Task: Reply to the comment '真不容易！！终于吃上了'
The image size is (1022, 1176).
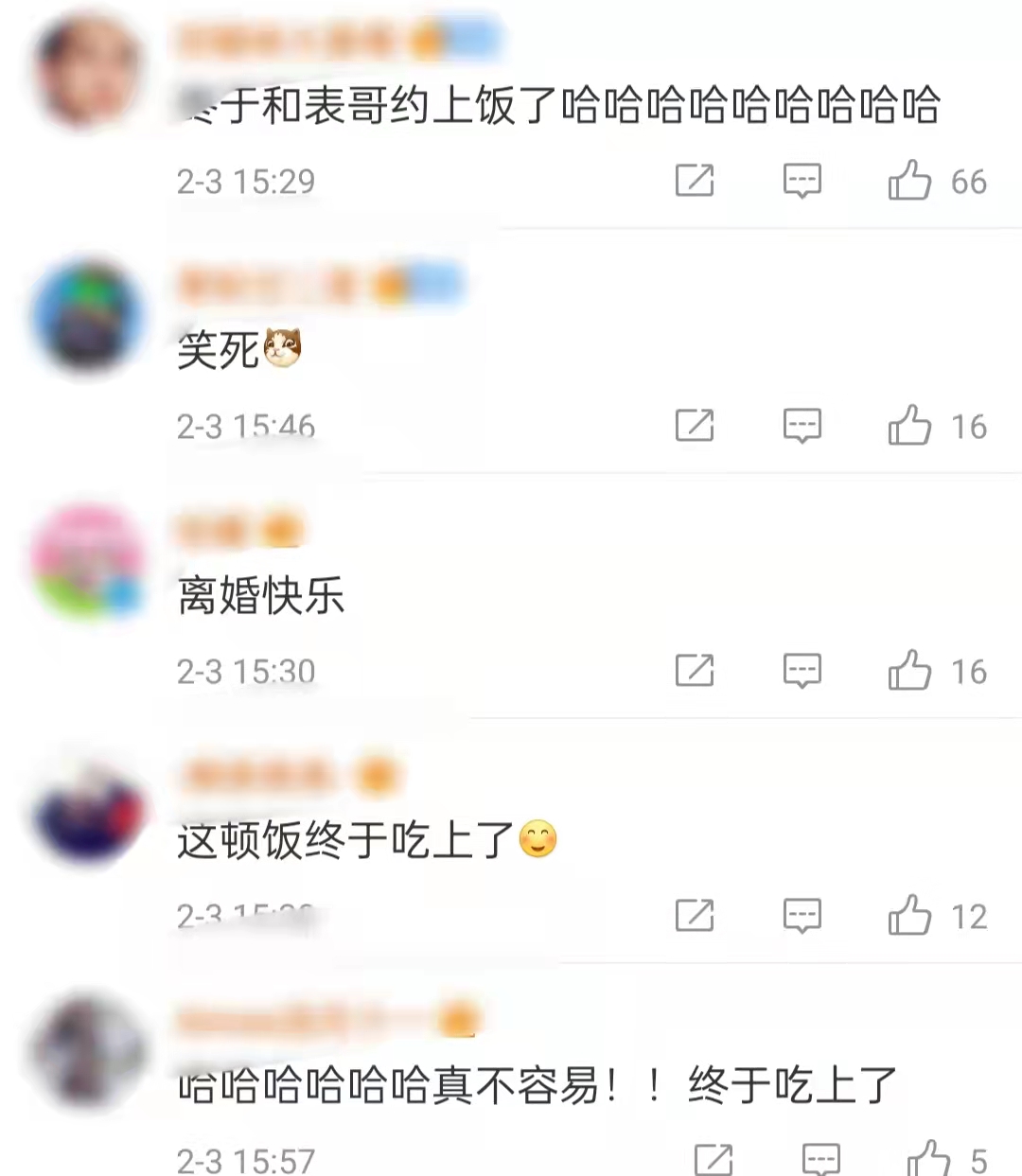Action: (x=820, y=1159)
